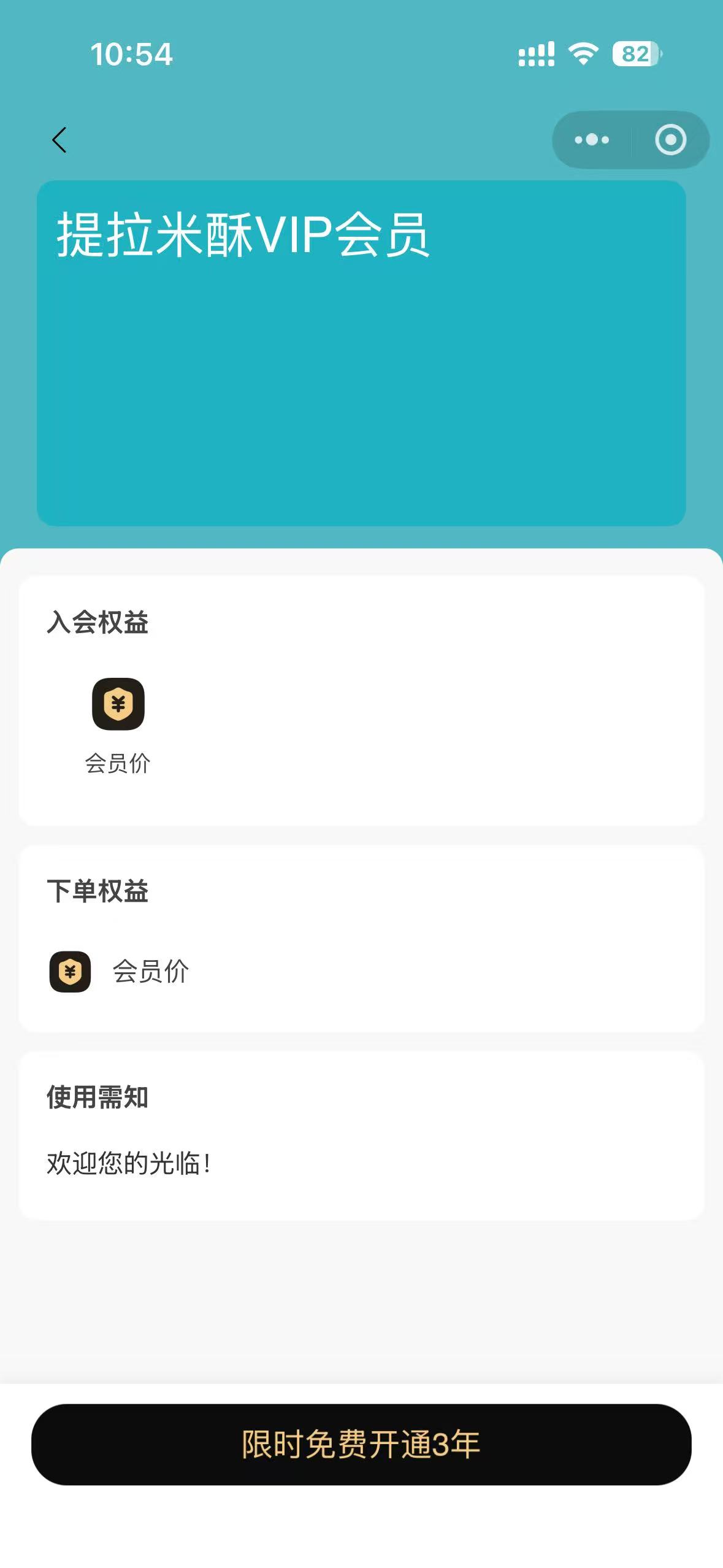Open the 提拉米酥VIP会员 card
723x1568 pixels.
click(361, 353)
